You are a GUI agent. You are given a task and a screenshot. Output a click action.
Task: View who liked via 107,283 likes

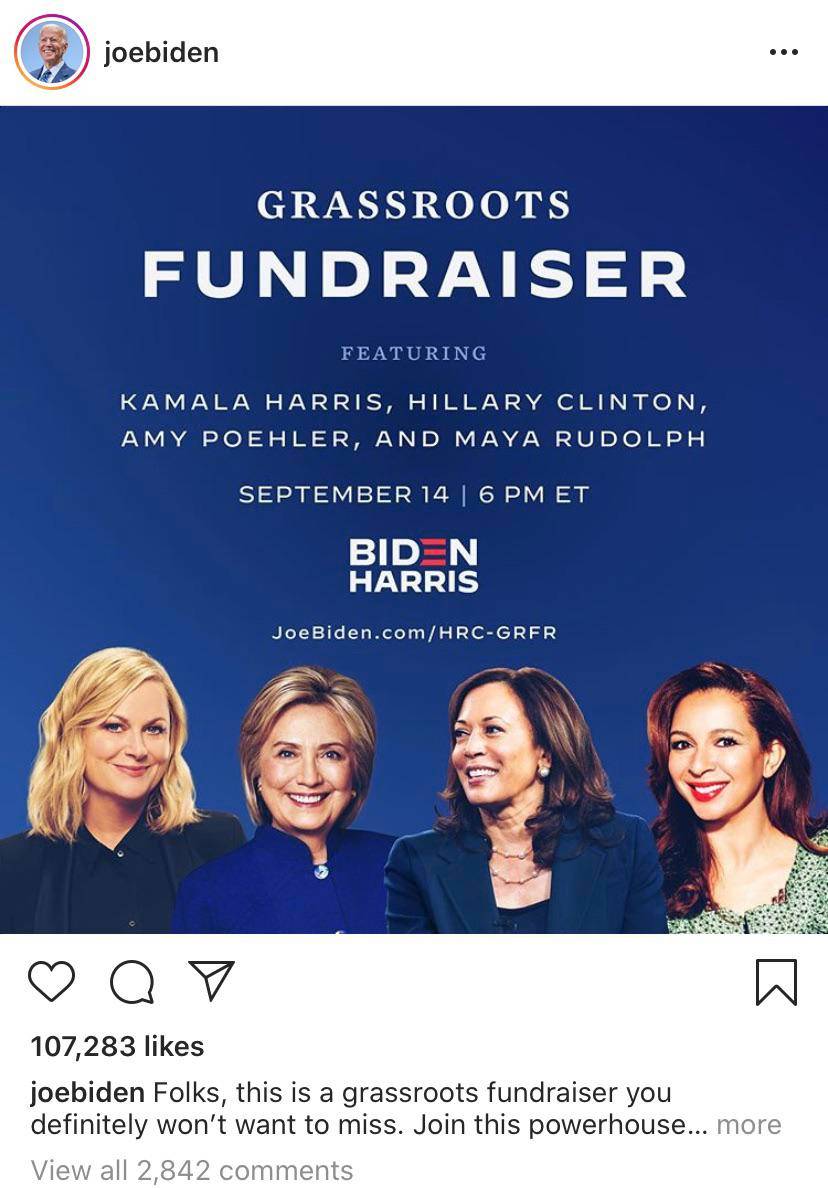(x=117, y=1046)
